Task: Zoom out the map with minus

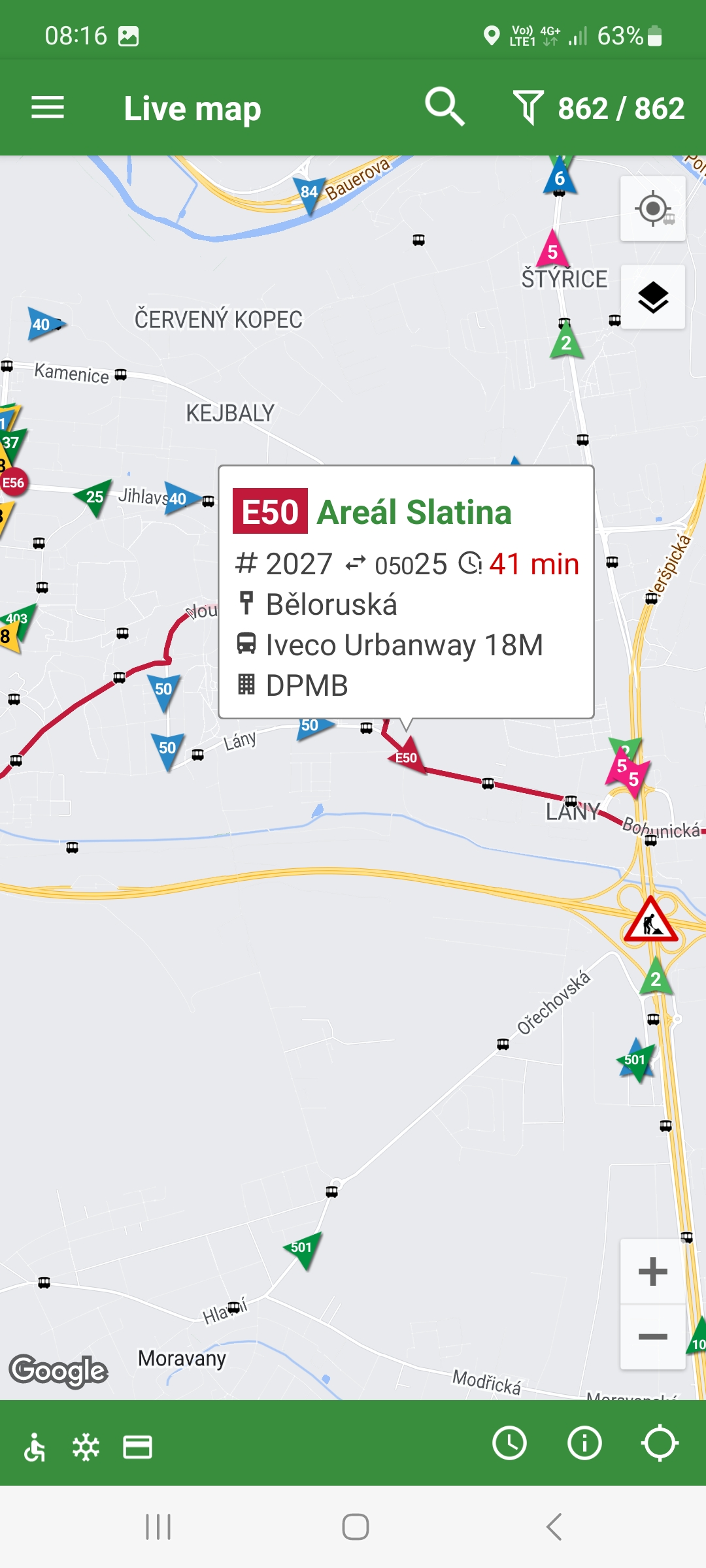Action: pos(653,1337)
